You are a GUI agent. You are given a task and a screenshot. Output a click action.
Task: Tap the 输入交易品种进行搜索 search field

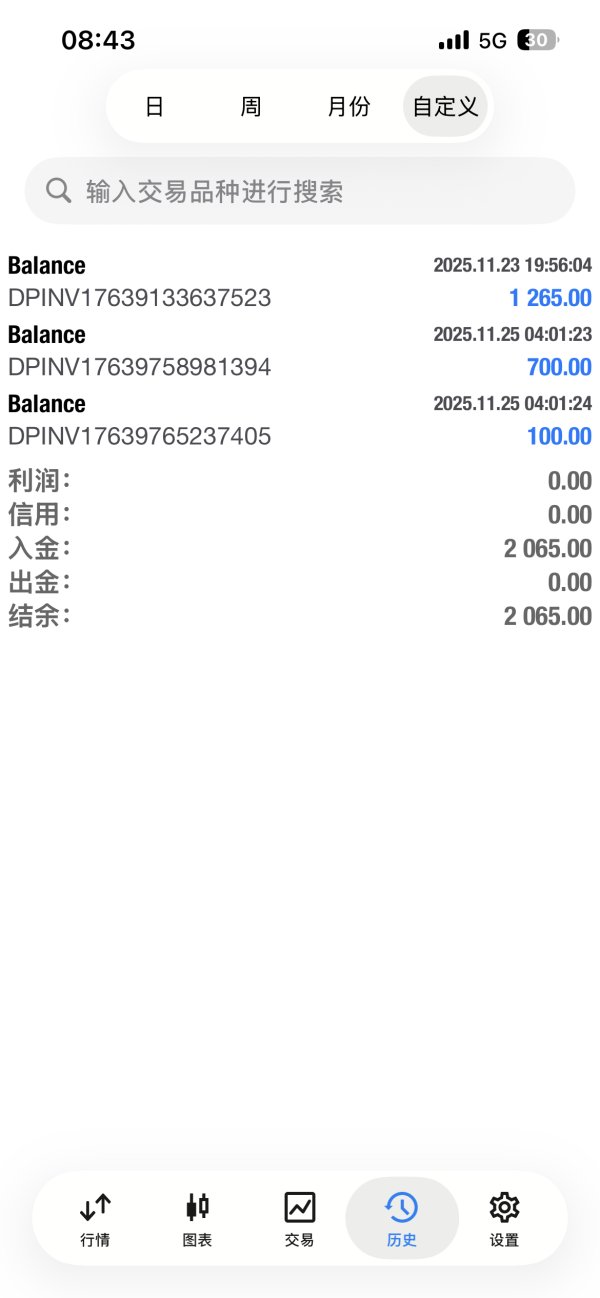pyautogui.click(x=300, y=191)
